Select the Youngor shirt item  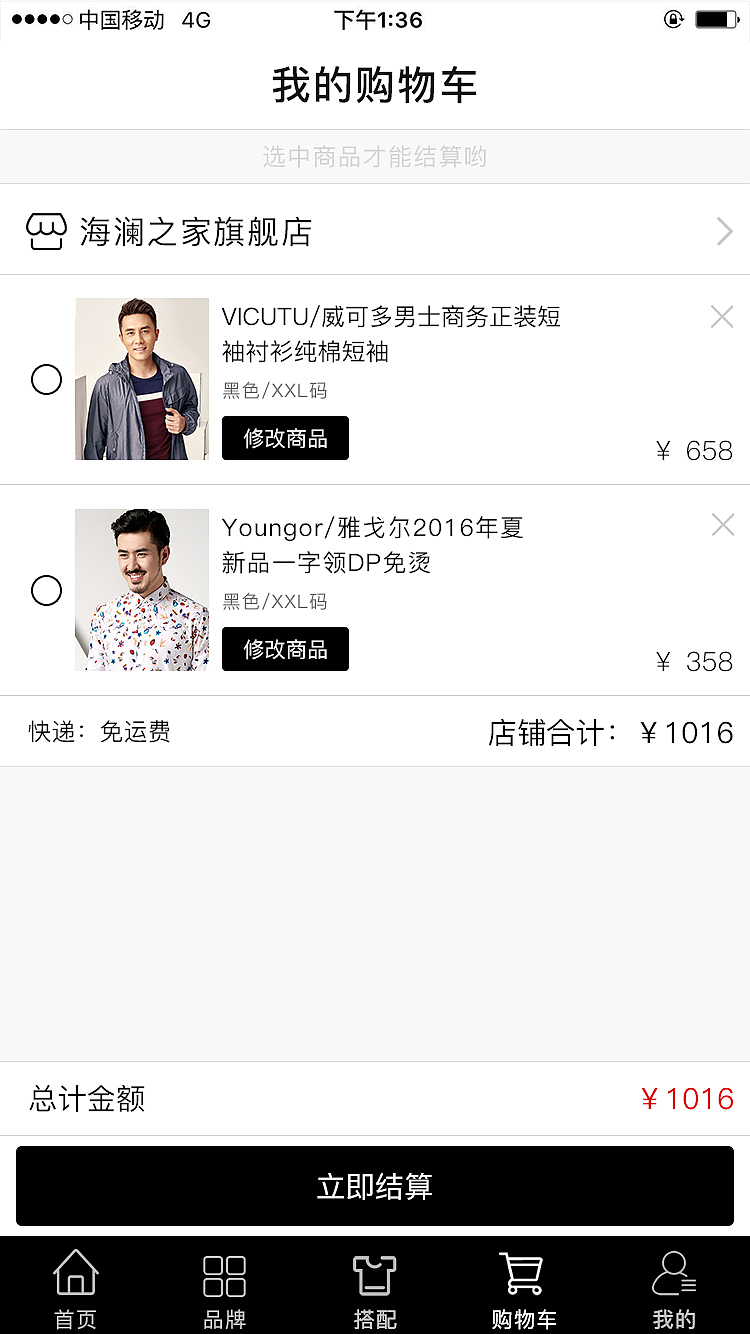47,590
